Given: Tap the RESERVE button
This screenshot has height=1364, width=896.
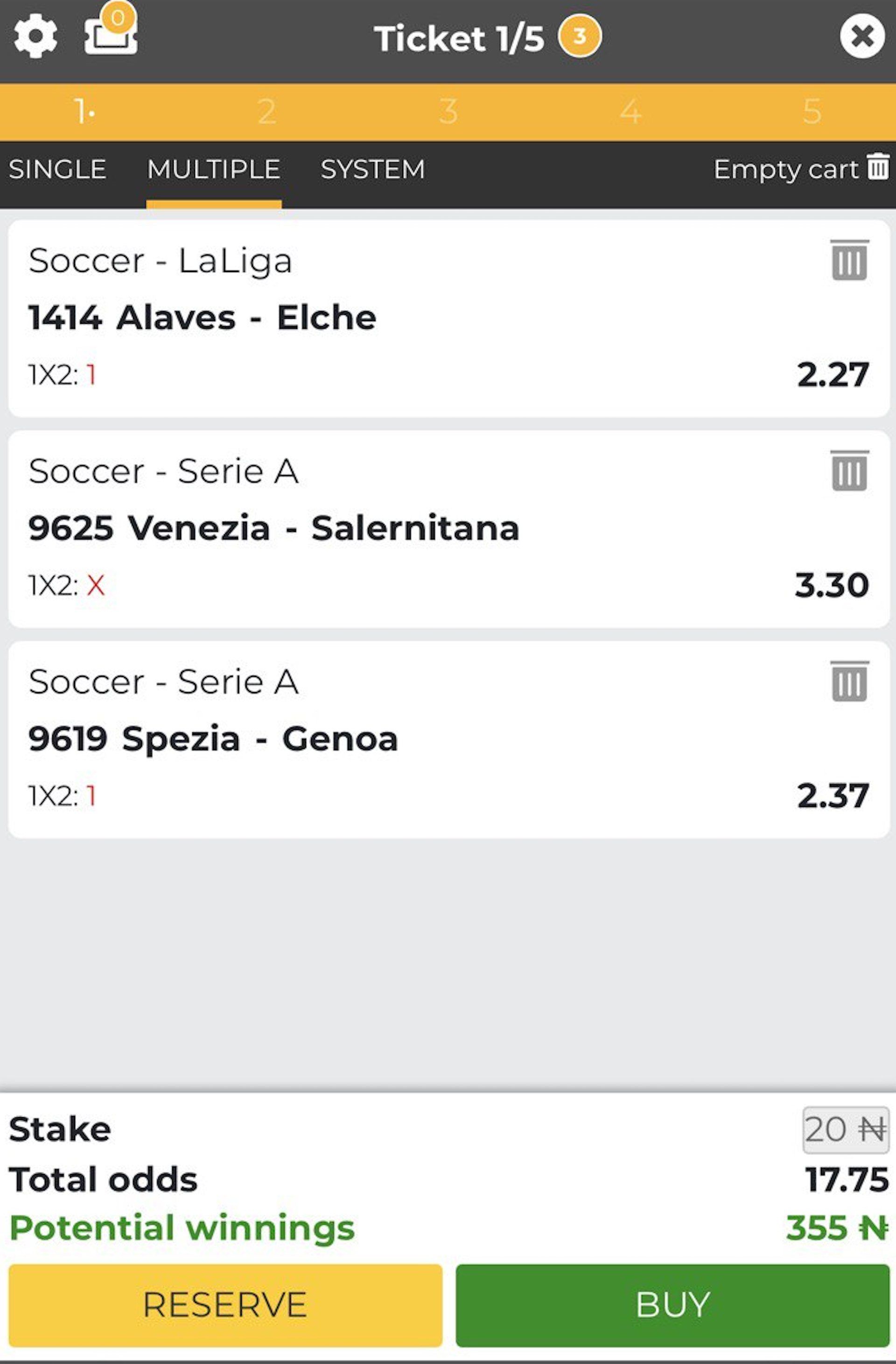Looking at the screenshot, I should [x=225, y=1305].
